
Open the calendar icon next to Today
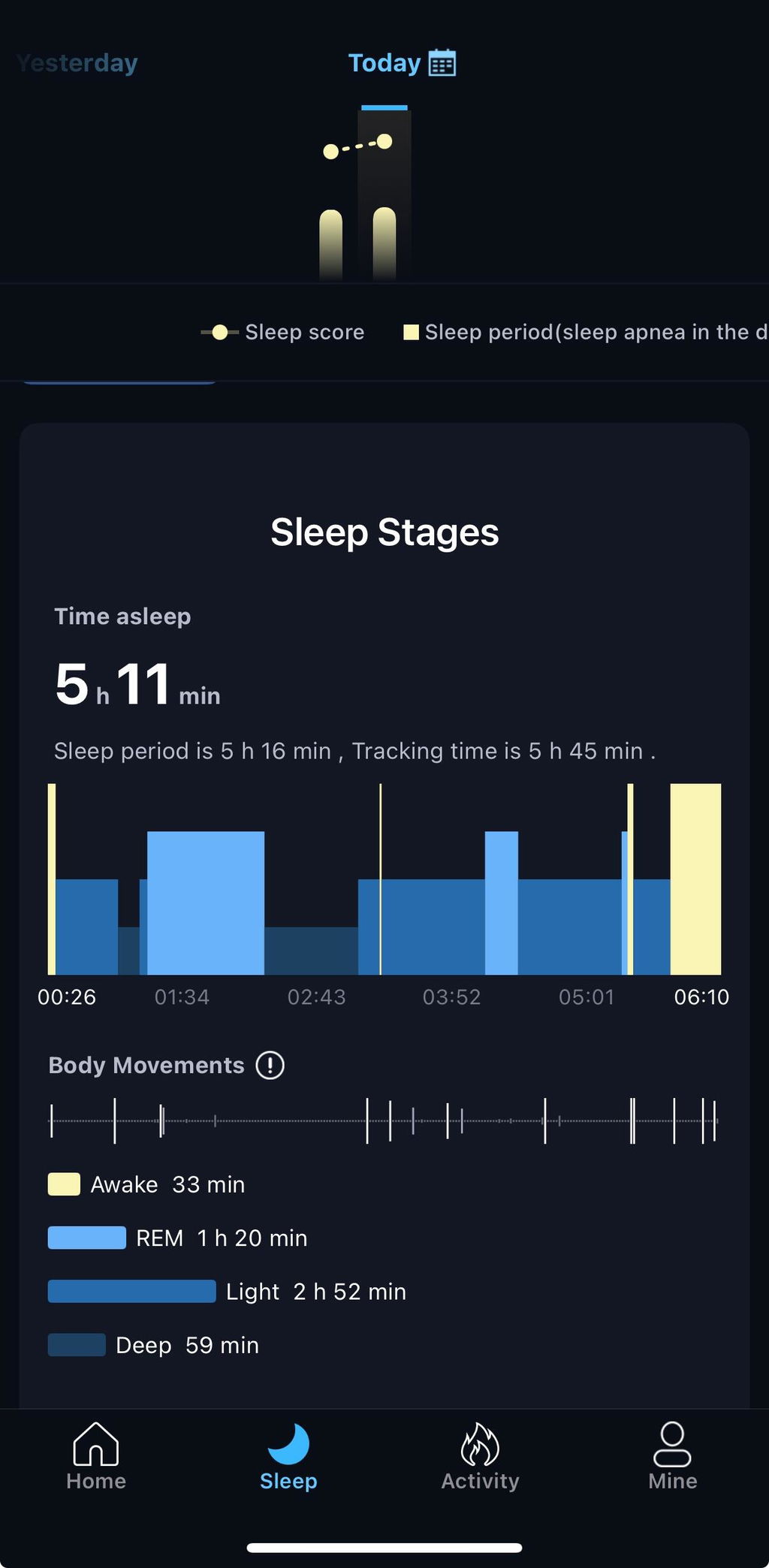[442, 63]
